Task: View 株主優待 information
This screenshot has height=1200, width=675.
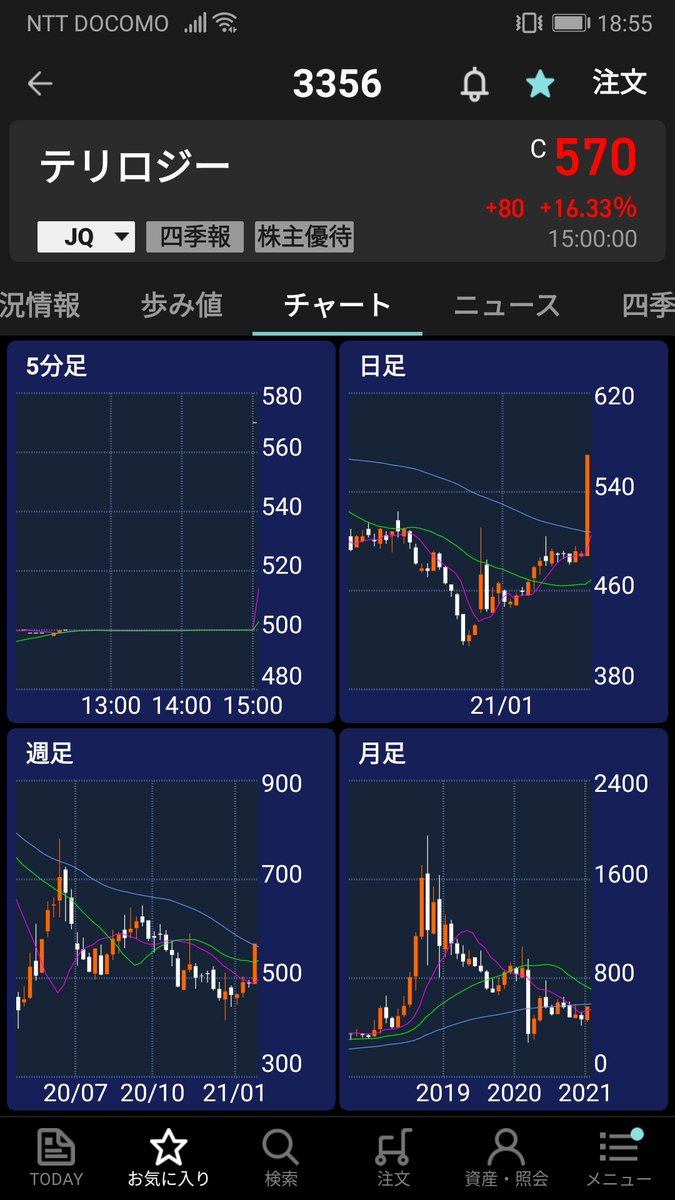Action: pos(304,237)
